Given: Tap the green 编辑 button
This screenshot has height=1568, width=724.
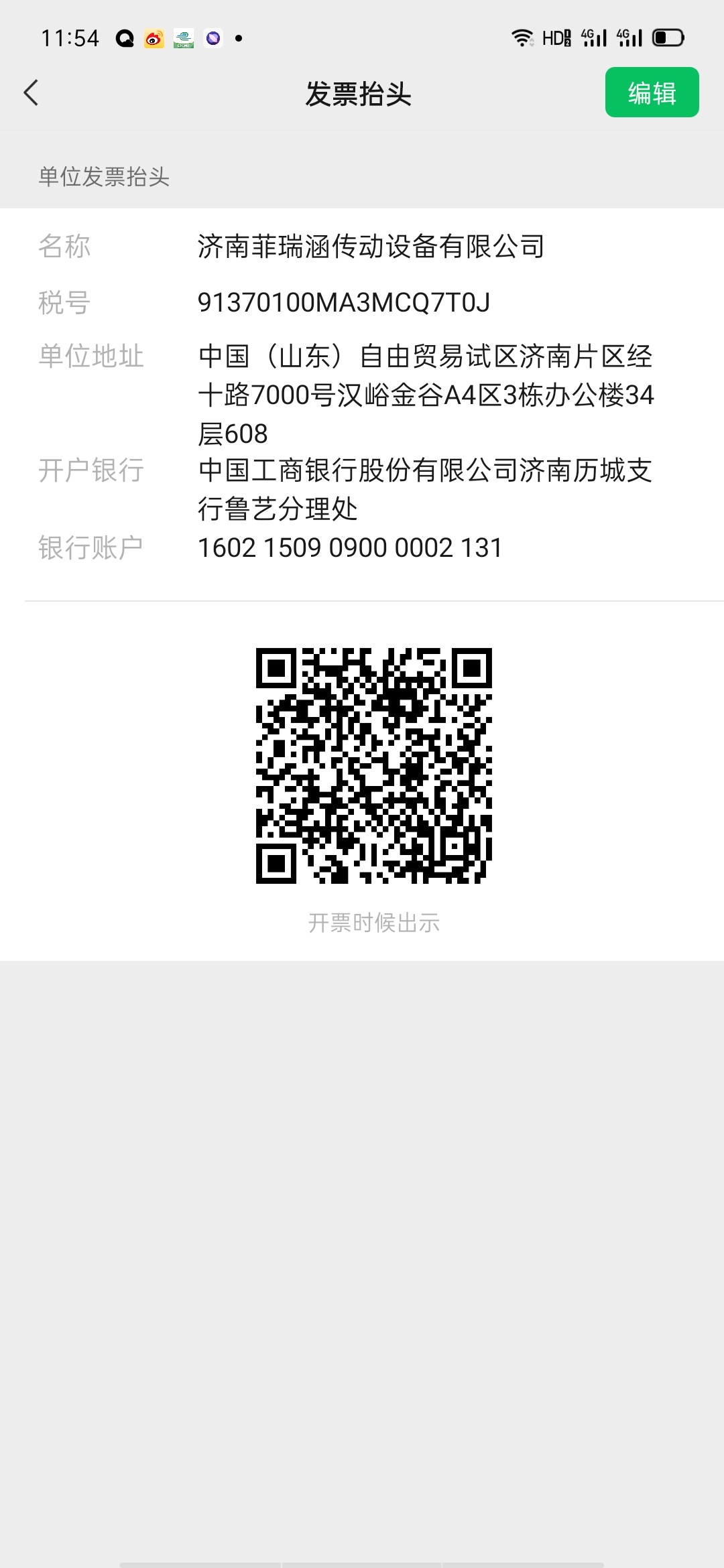Looking at the screenshot, I should click(x=652, y=92).
